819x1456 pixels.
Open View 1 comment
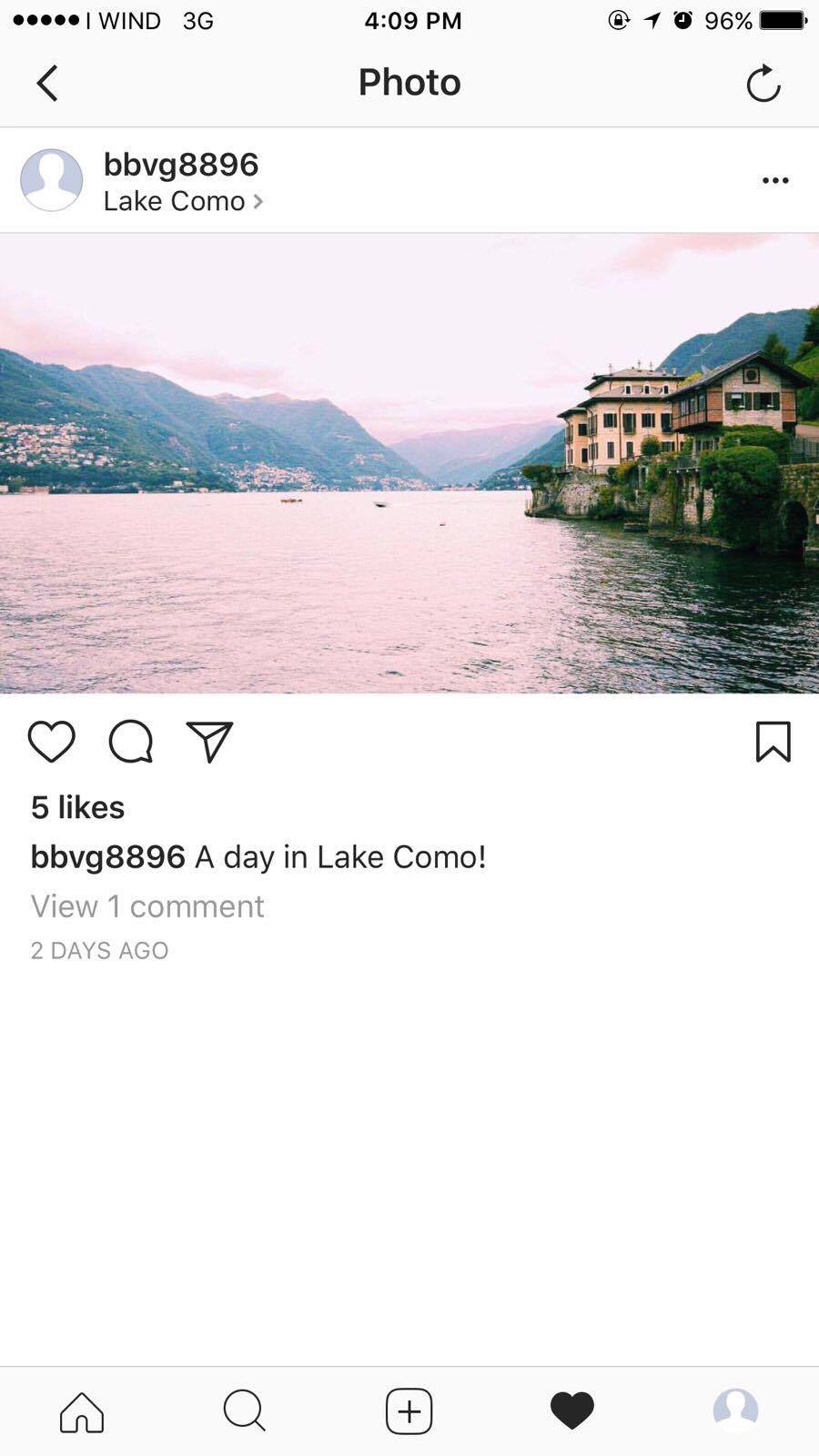pos(147,906)
